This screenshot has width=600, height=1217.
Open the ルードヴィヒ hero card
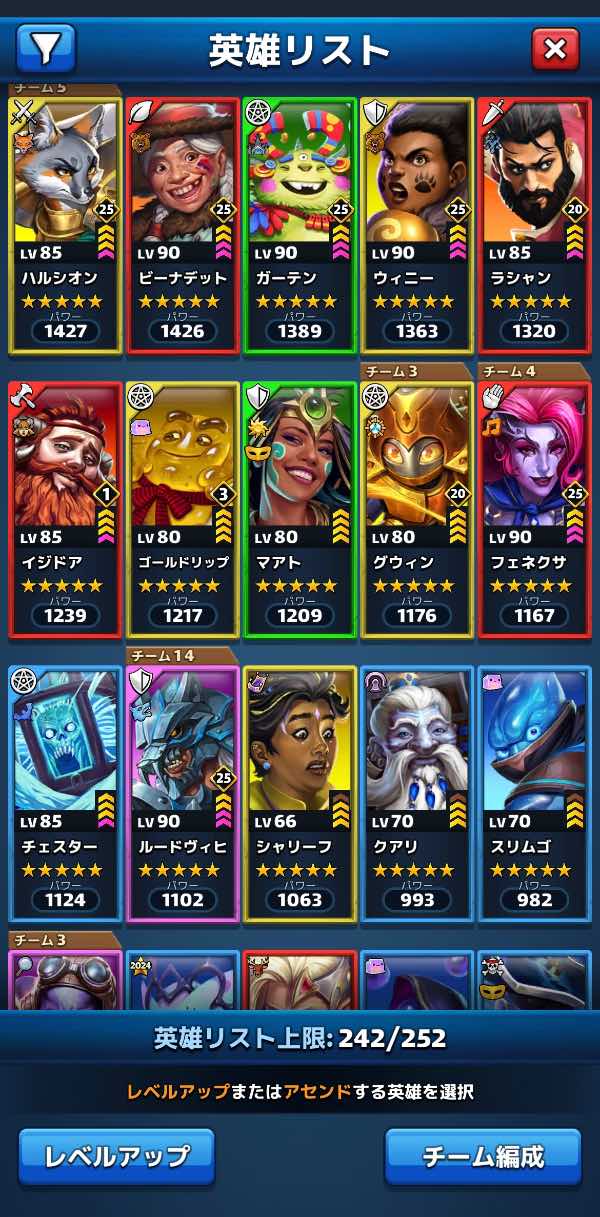[182, 793]
